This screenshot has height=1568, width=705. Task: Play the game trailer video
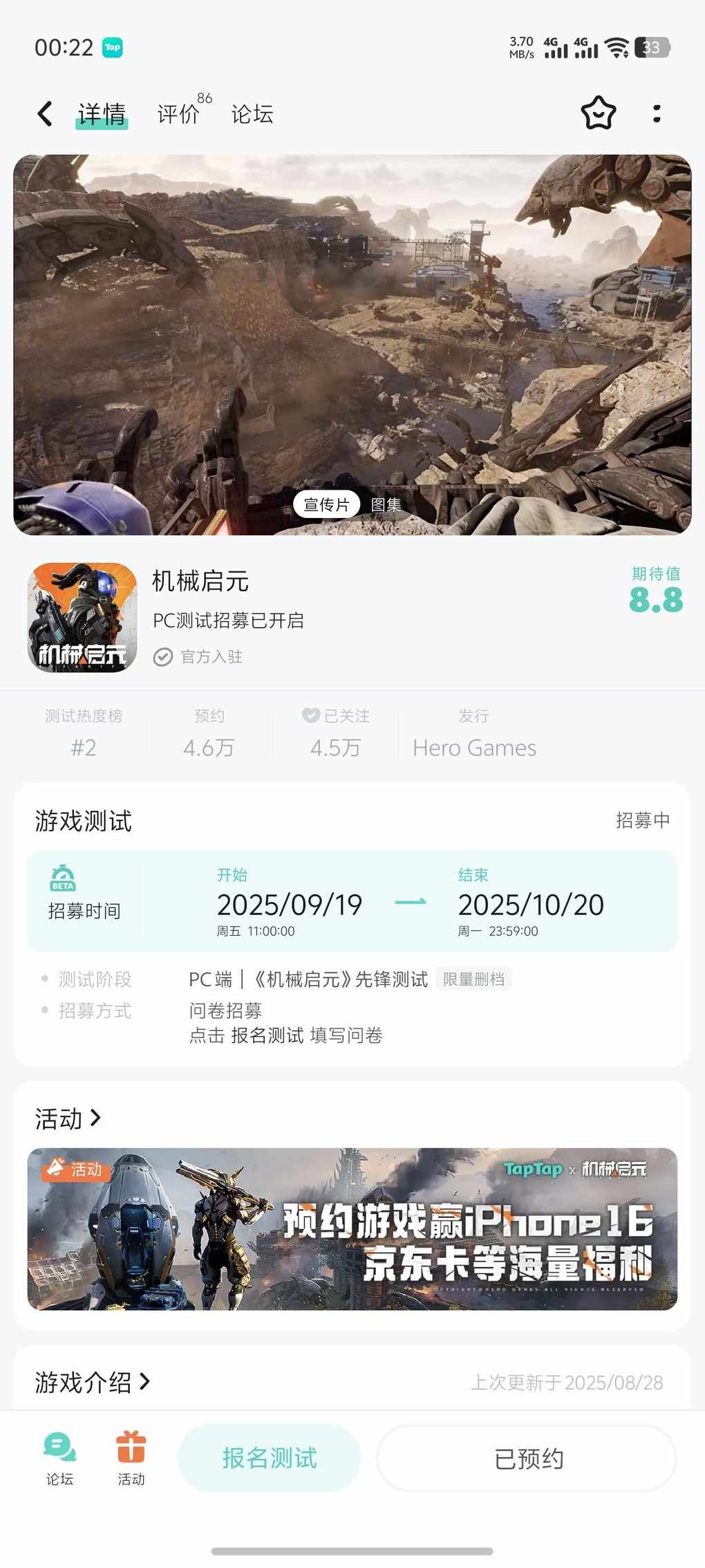coord(352,332)
